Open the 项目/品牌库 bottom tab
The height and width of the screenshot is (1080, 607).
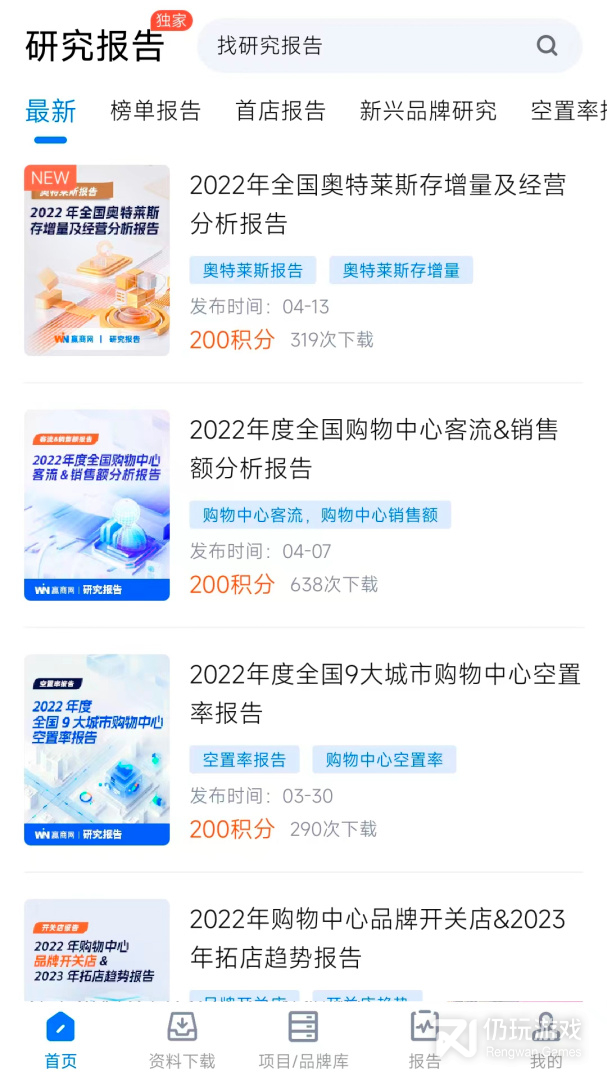pyautogui.click(x=303, y=1039)
